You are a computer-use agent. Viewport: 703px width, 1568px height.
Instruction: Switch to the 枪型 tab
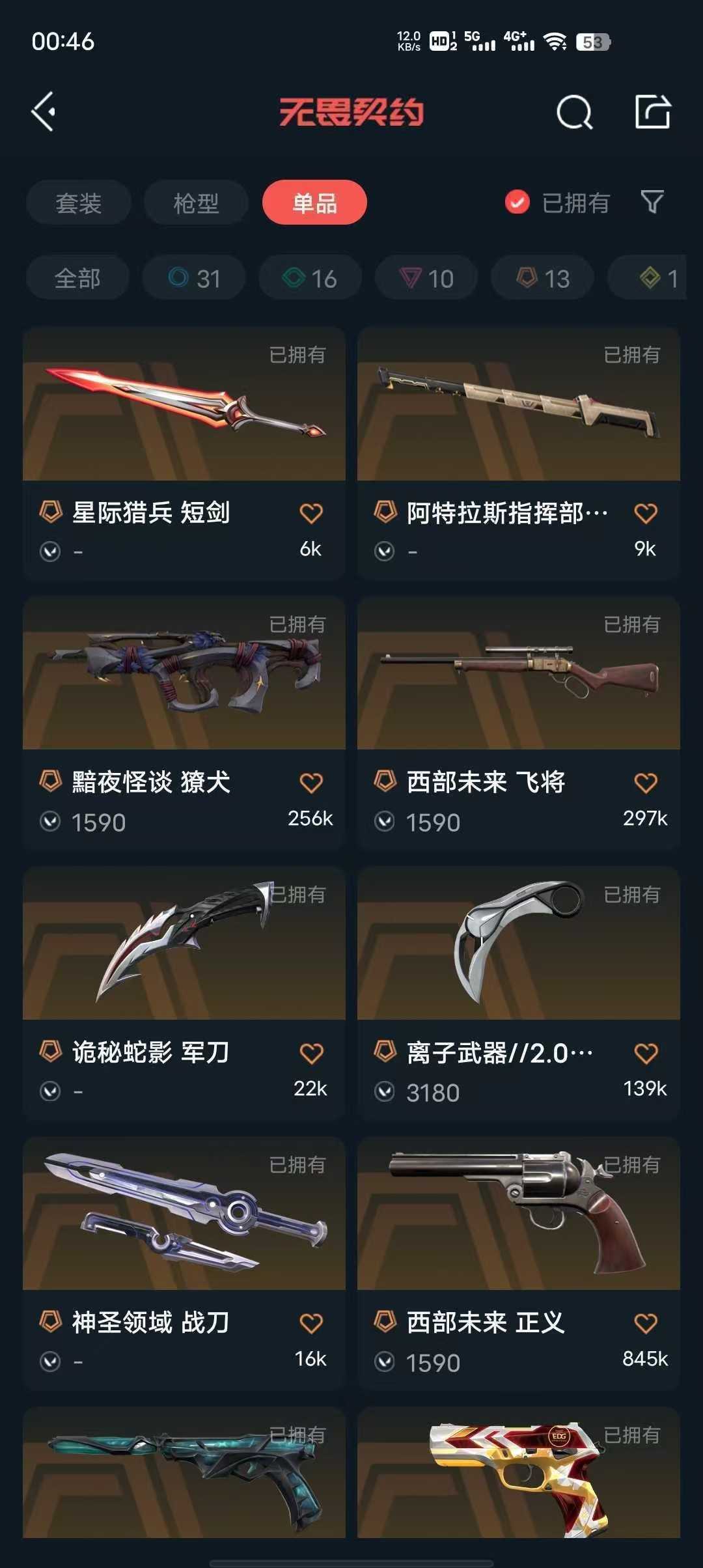[196, 203]
